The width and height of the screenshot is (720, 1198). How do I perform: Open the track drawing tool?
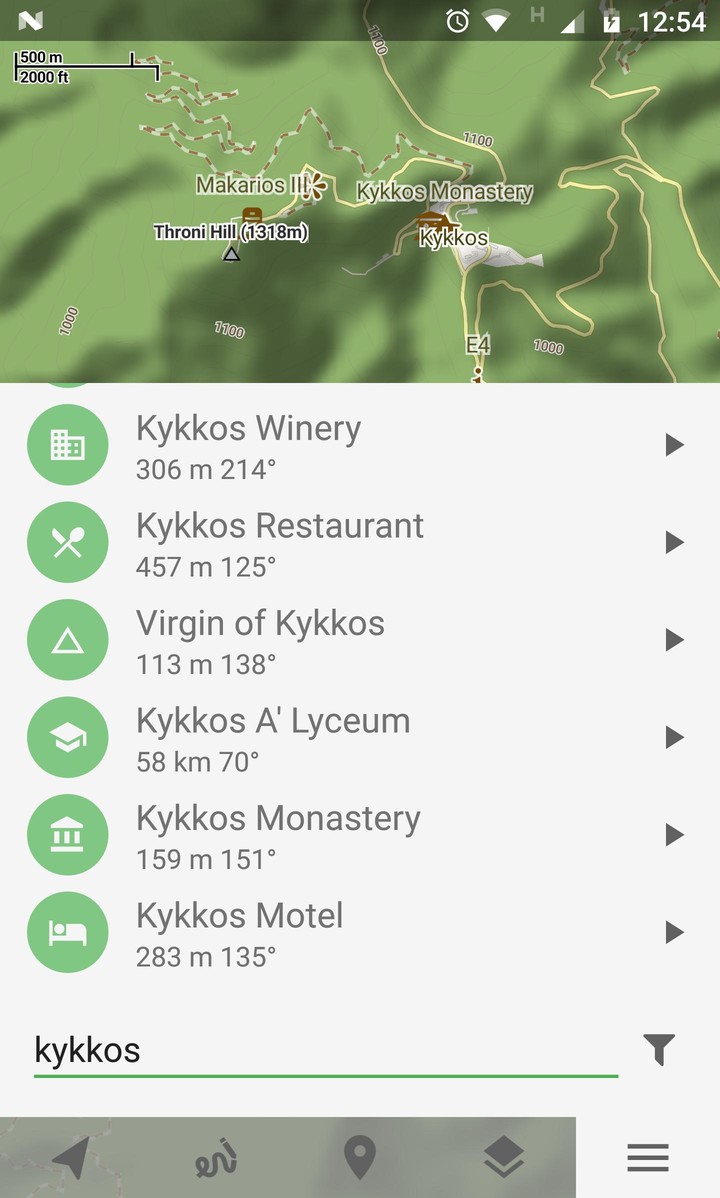(x=215, y=1157)
